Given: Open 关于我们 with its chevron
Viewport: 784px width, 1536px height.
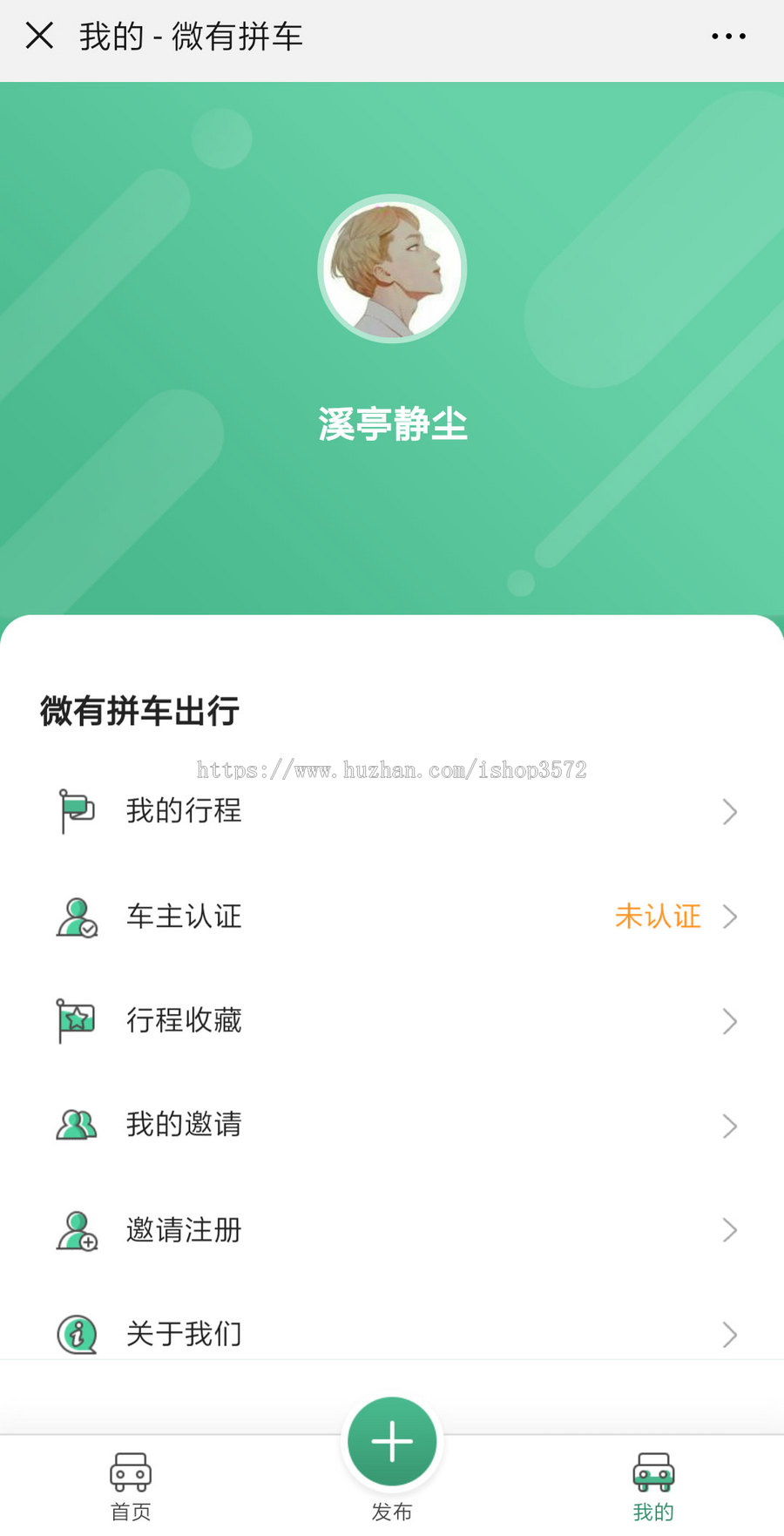Looking at the screenshot, I should [x=730, y=1334].
